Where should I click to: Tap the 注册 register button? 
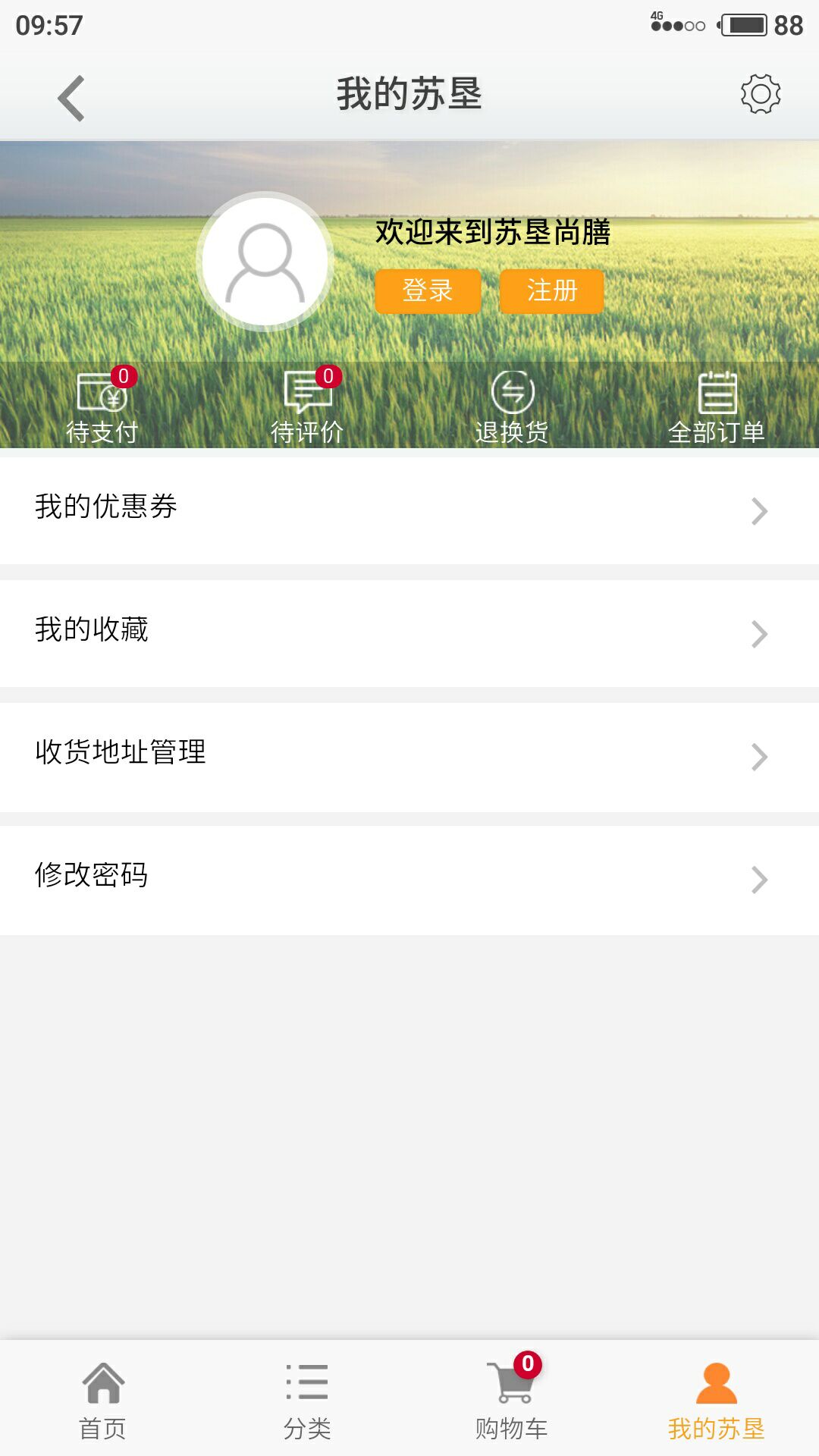pos(551,290)
